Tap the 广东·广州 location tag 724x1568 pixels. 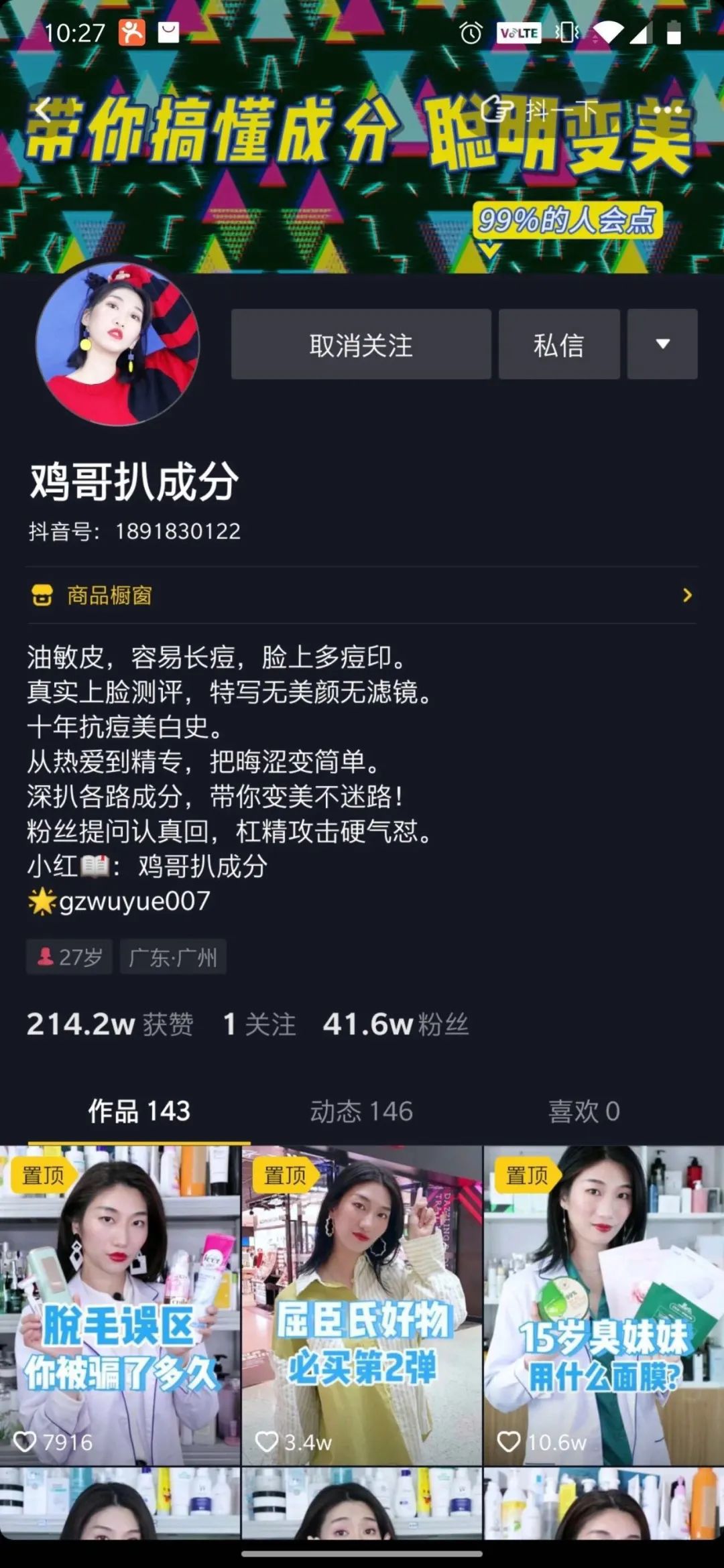(x=173, y=957)
